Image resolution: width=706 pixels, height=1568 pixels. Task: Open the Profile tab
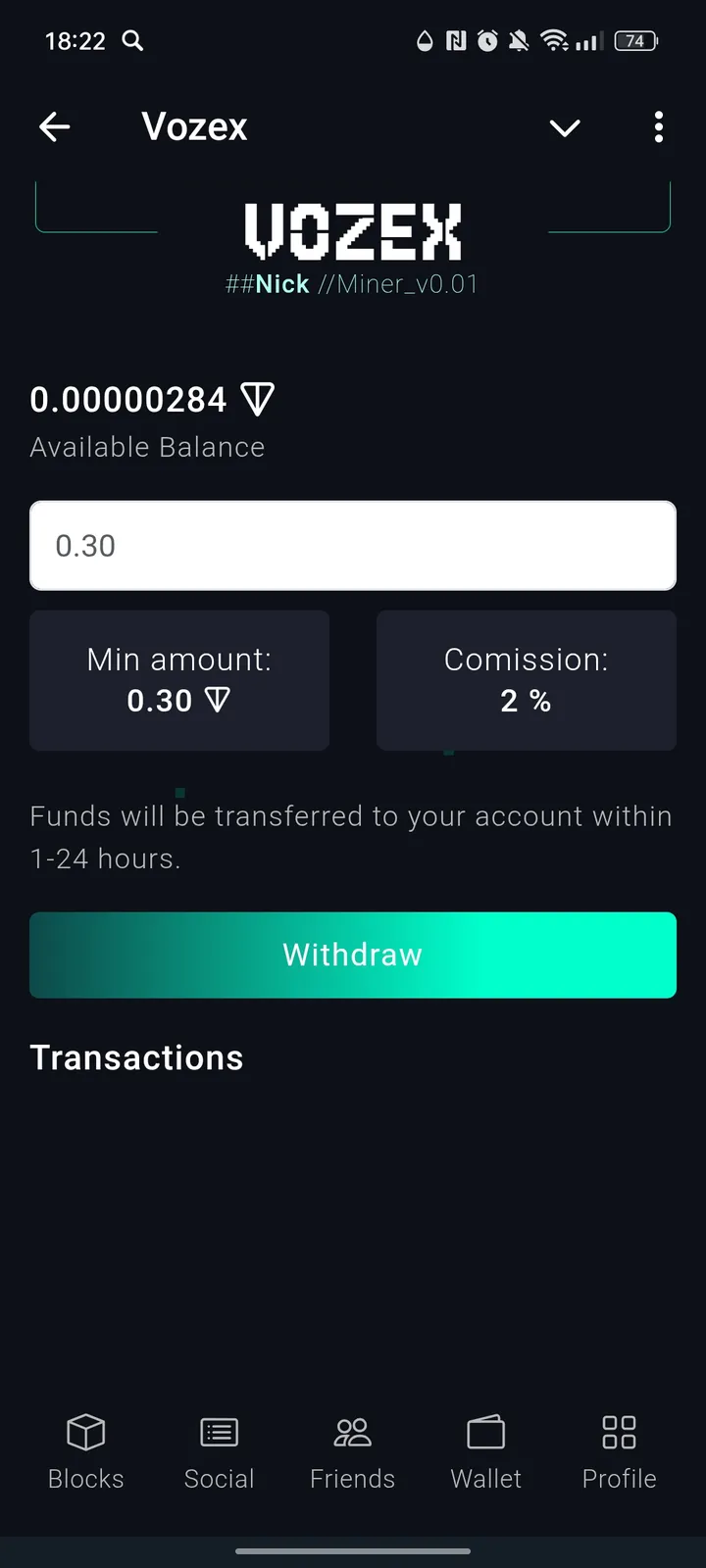pyautogui.click(x=619, y=1452)
